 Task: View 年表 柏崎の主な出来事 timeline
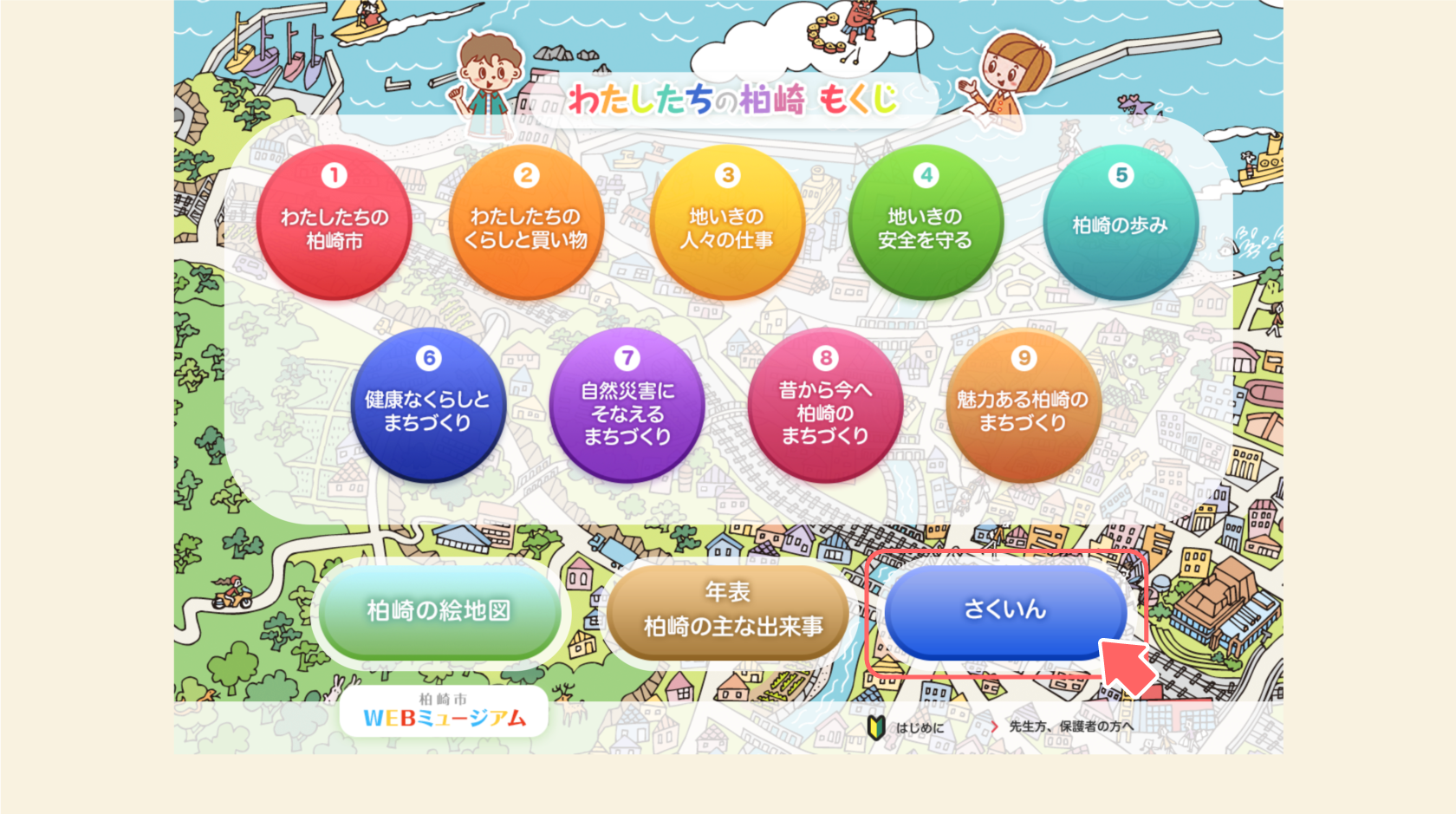pyautogui.click(x=728, y=611)
